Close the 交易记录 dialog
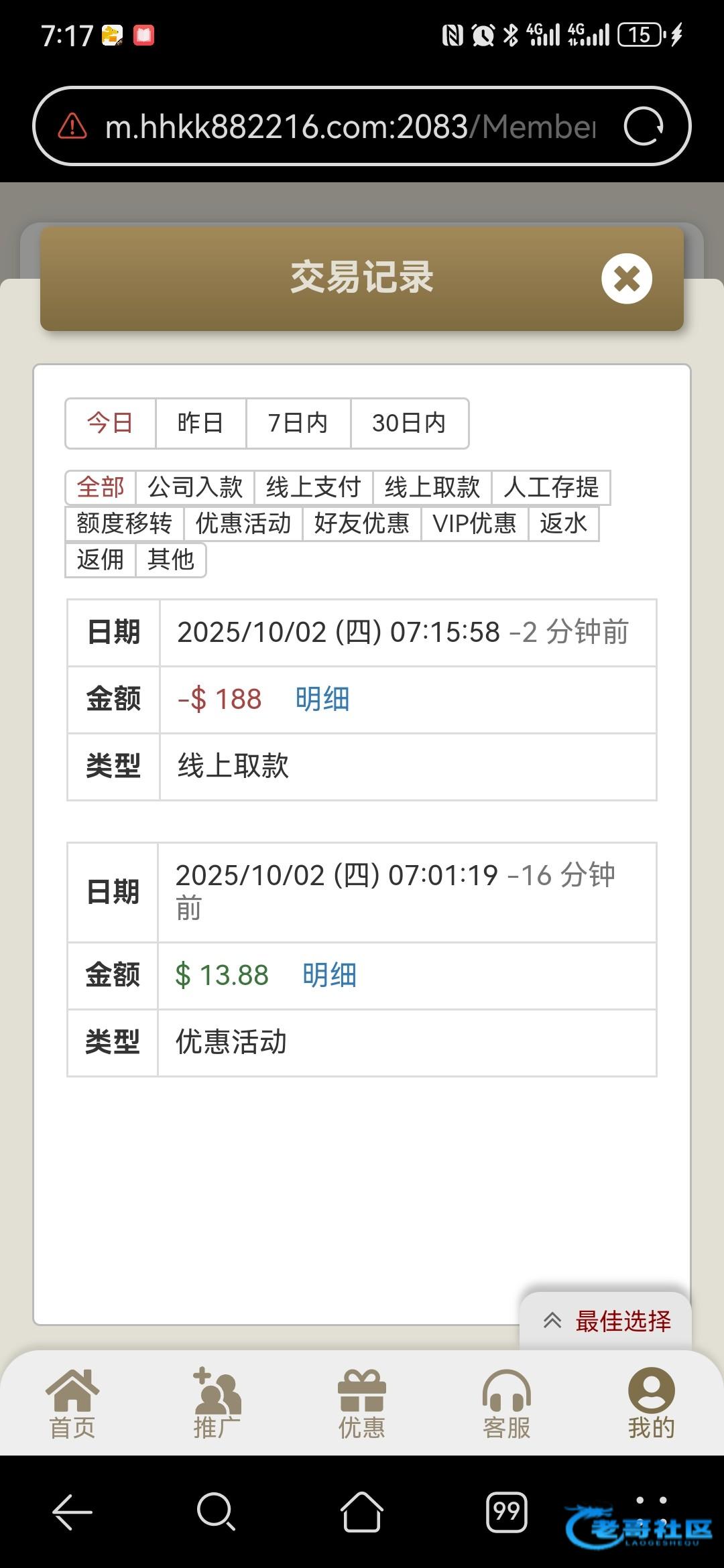The height and width of the screenshot is (1568, 724). tap(627, 279)
